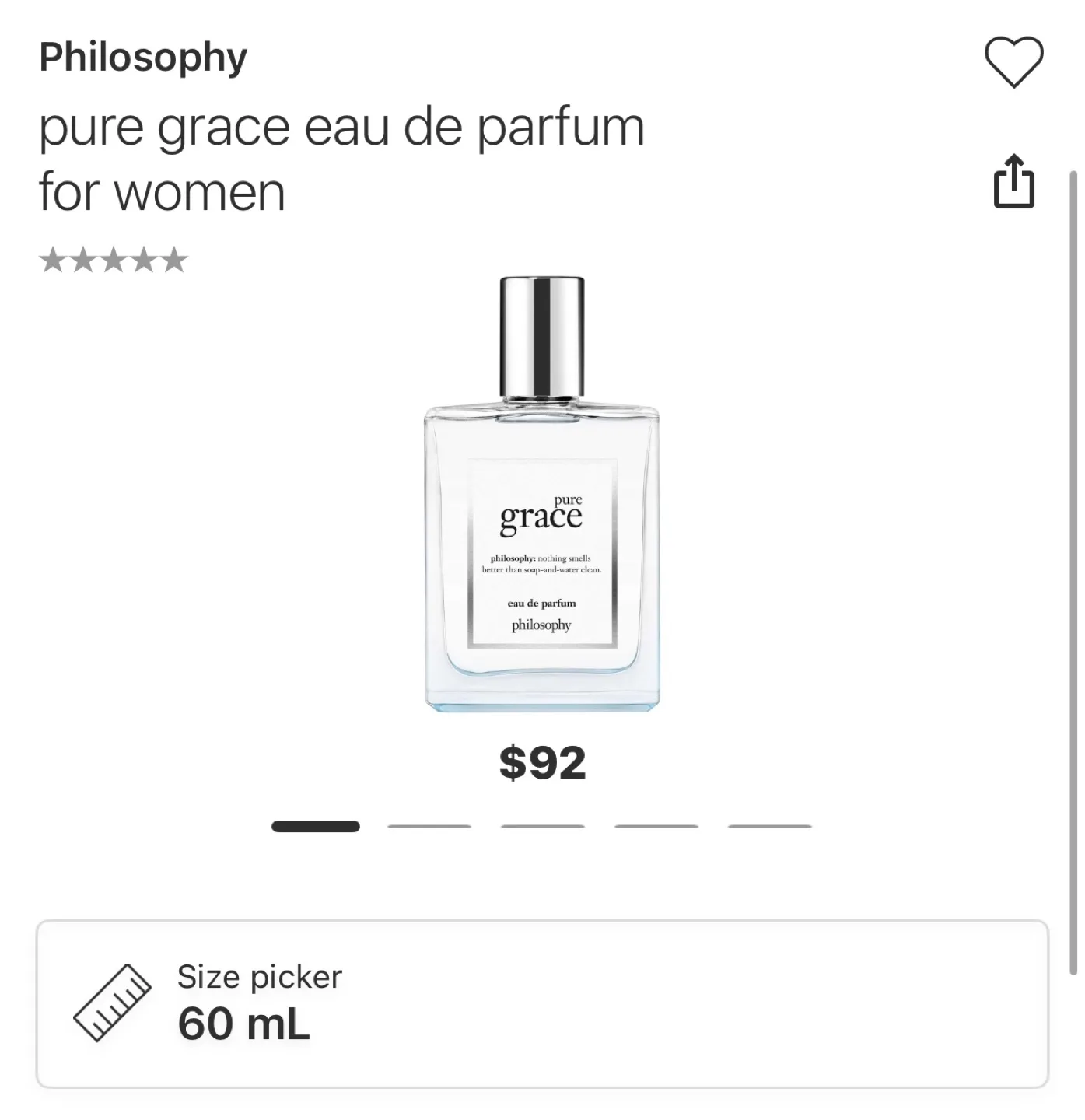Select the active carousel position indicator
1085x1120 pixels.
[x=317, y=827]
